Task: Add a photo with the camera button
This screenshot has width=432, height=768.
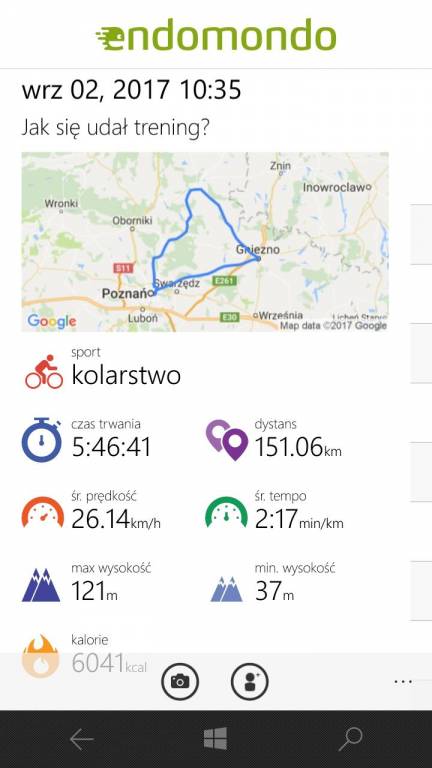Action: coord(180,681)
